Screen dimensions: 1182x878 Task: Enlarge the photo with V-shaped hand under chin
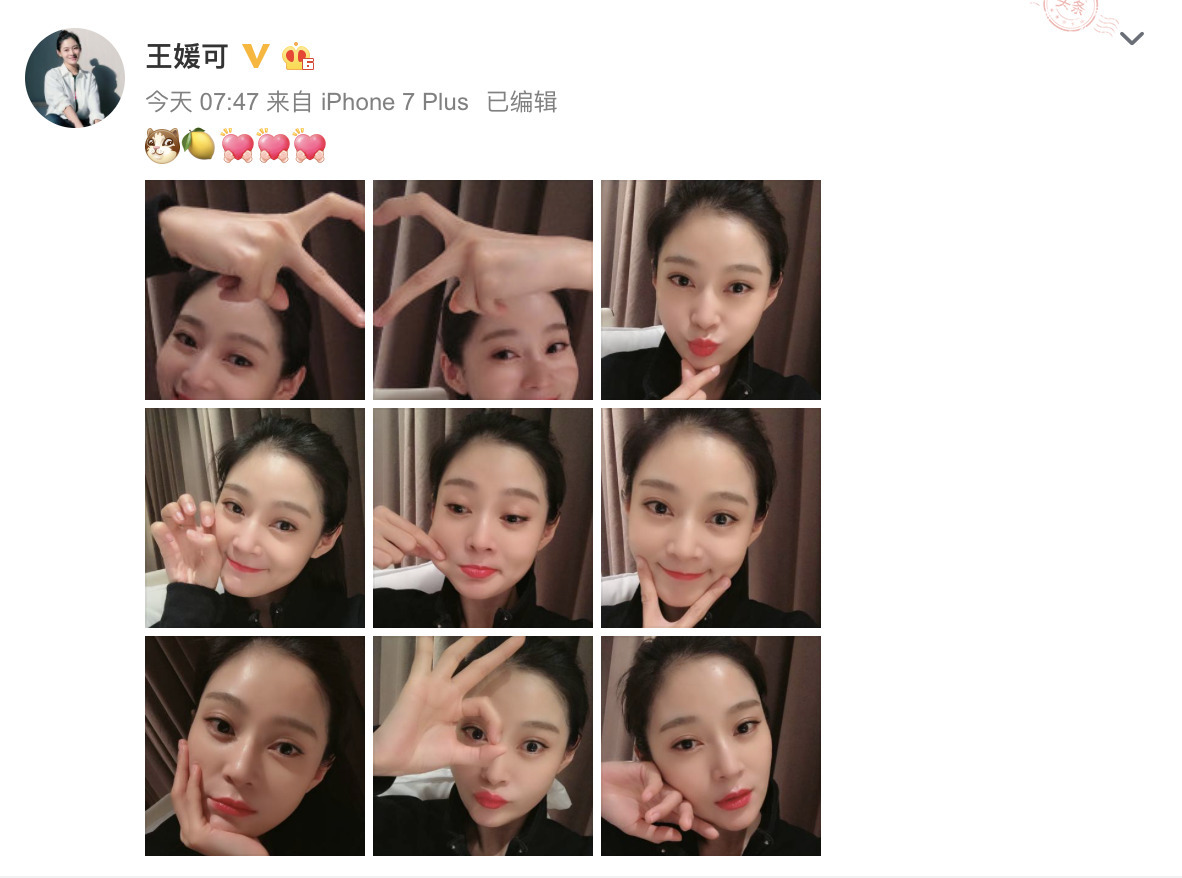(711, 518)
